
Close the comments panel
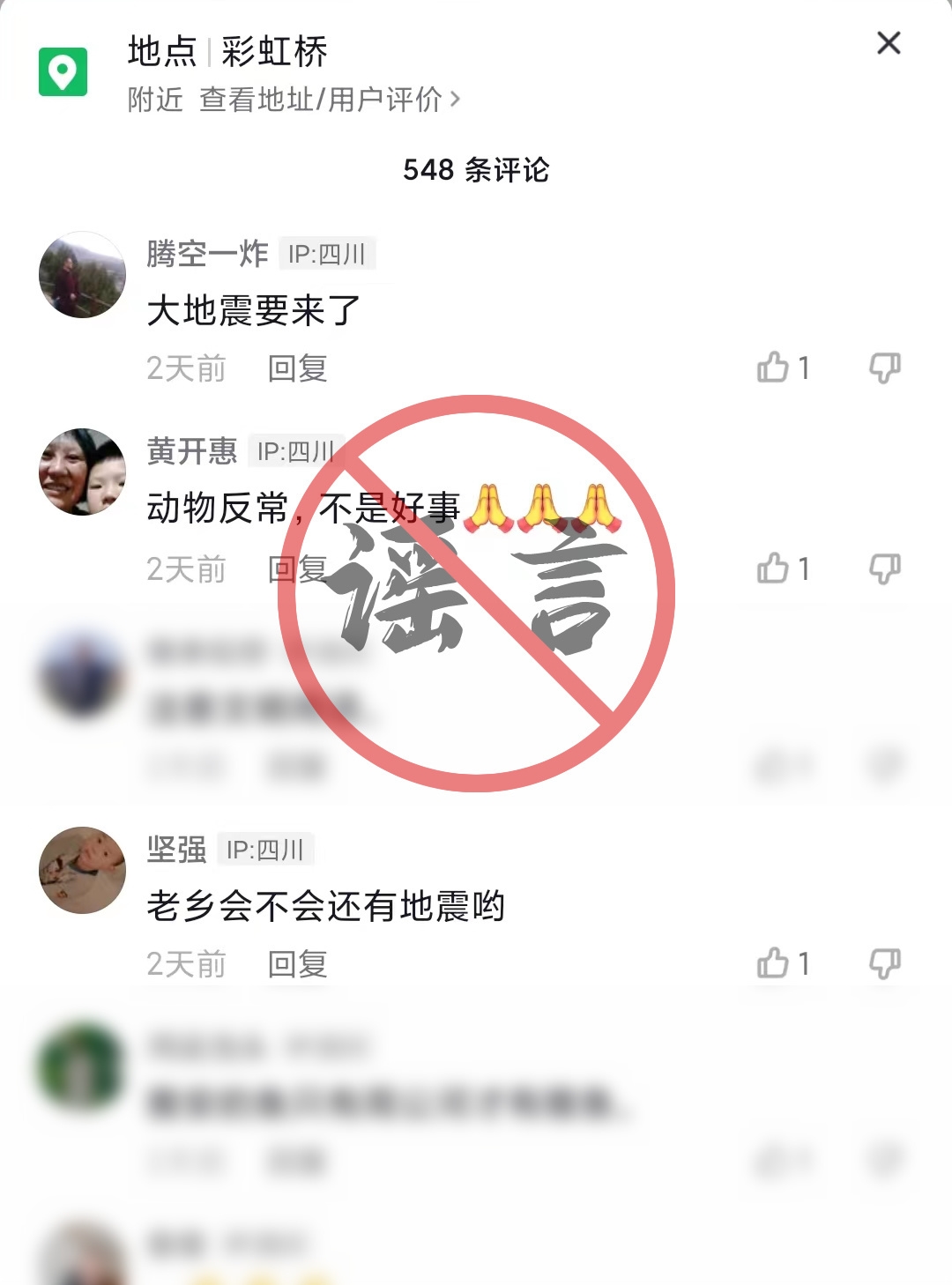tap(889, 43)
